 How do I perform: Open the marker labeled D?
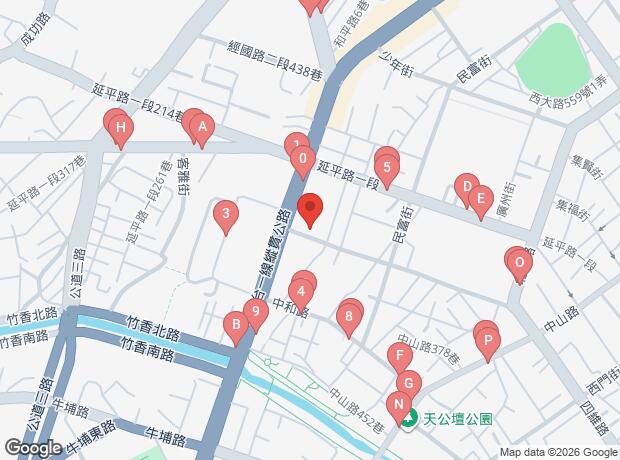[x=466, y=186]
